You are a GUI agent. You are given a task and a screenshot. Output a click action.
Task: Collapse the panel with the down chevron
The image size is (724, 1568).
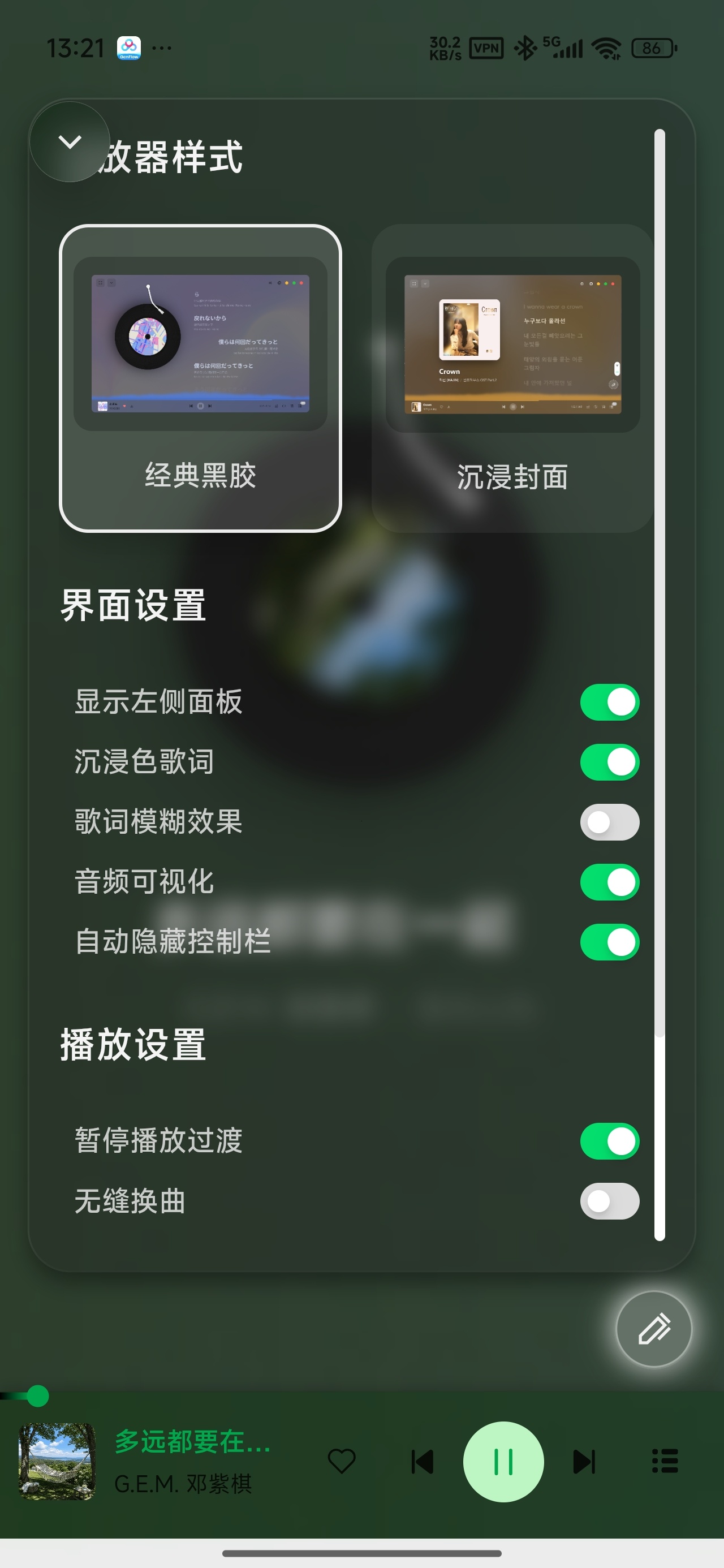[70, 142]
